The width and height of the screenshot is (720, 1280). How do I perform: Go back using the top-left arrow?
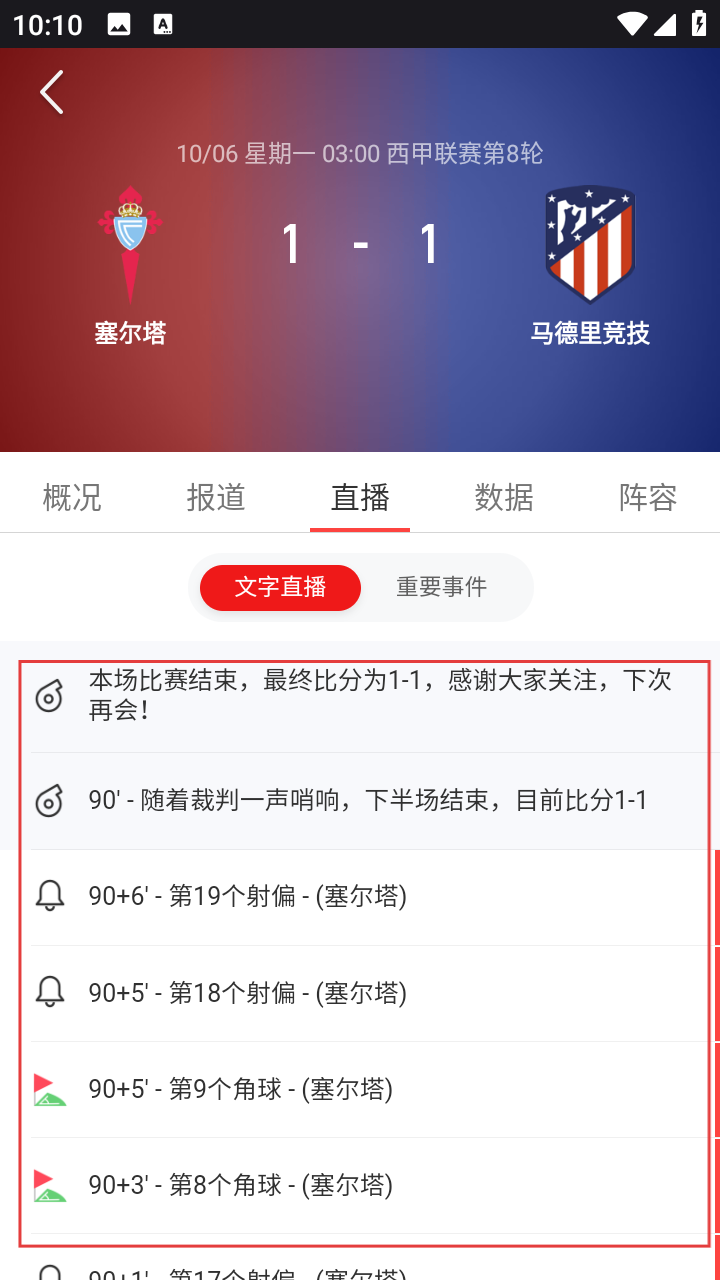click(52, 92)
